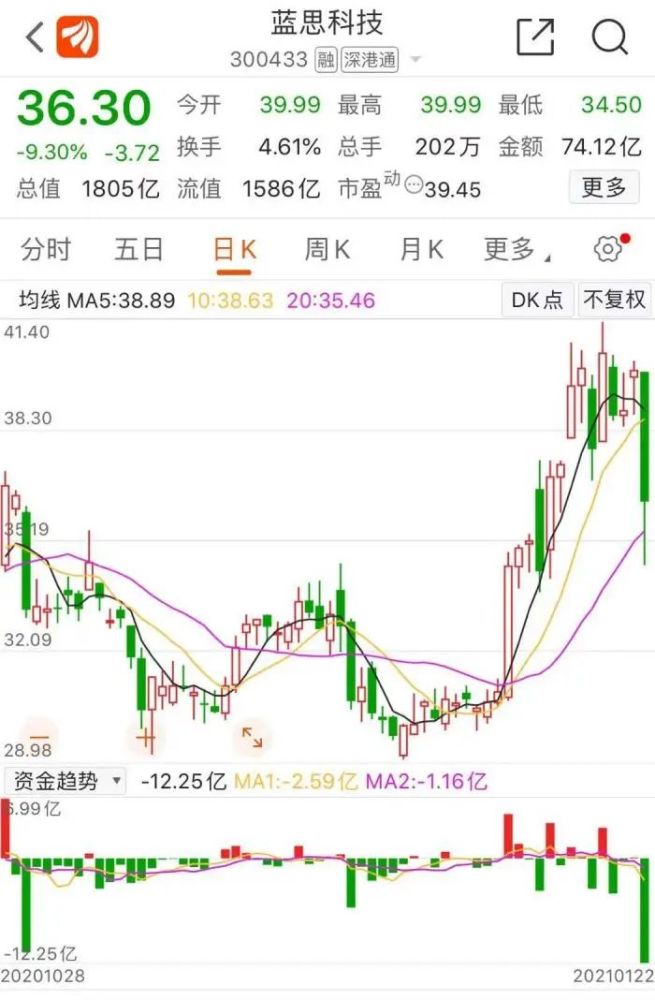
Task: Expand the stock title dropdown arrow
Action: (x=415, y=60)
